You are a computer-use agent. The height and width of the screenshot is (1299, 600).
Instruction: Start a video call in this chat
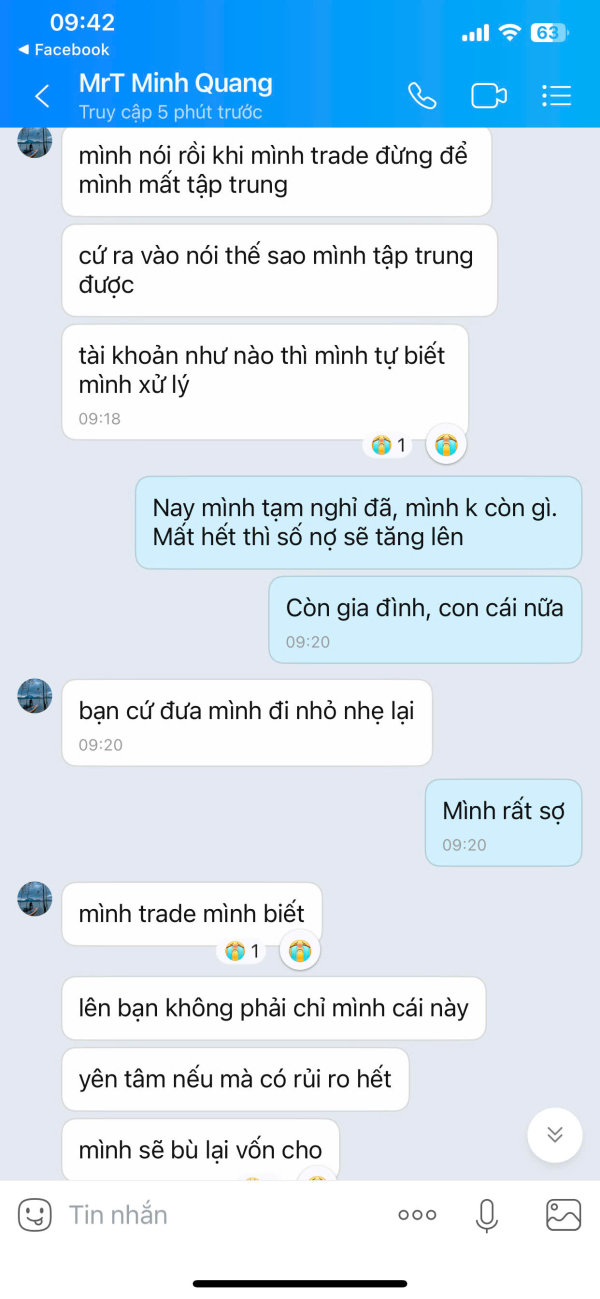coord(489,96)
